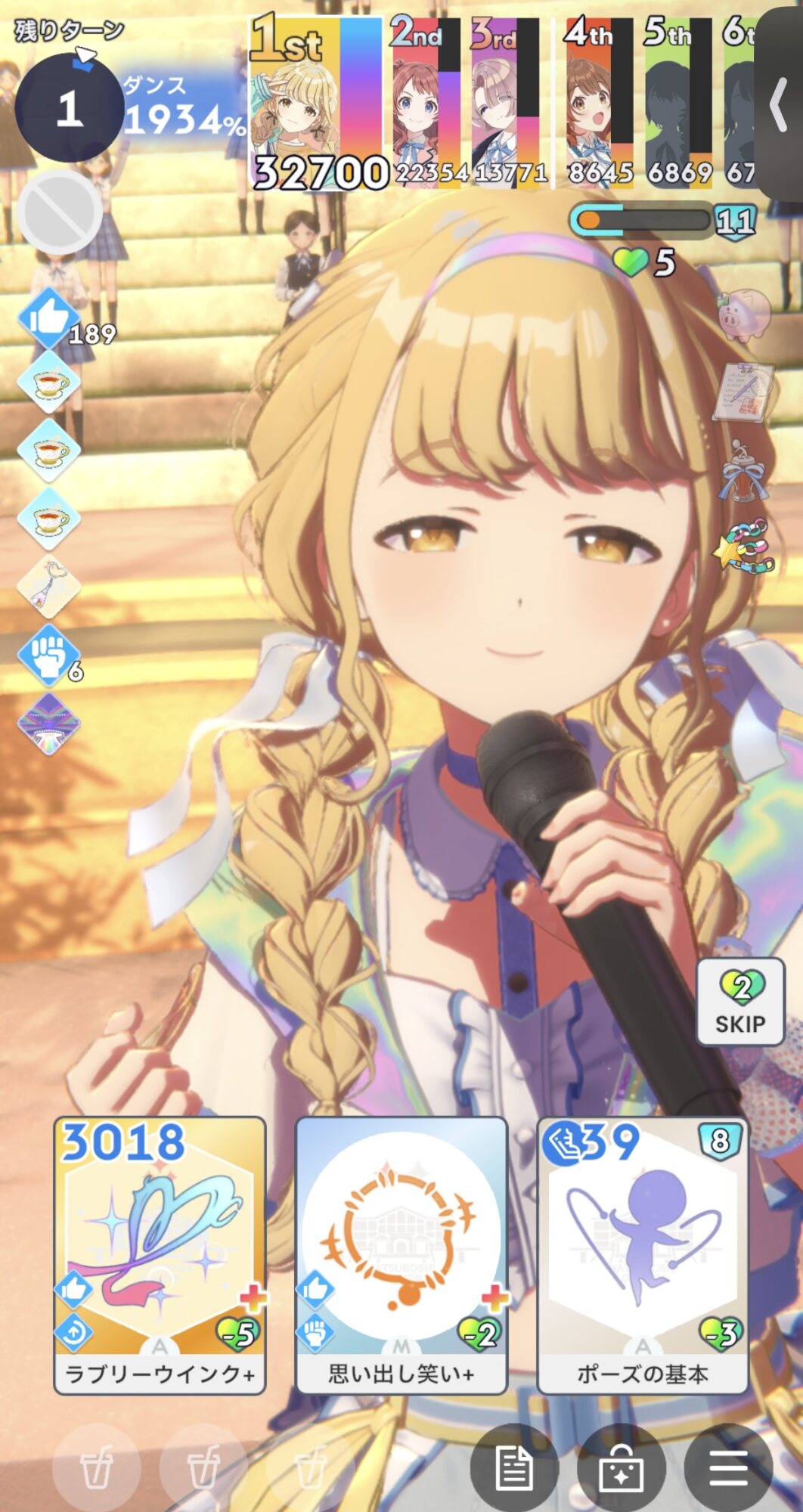Screen dimensions: 803x1512
Task: Play the 思い出し笑い+ card
Action: tap(401, 1253)
